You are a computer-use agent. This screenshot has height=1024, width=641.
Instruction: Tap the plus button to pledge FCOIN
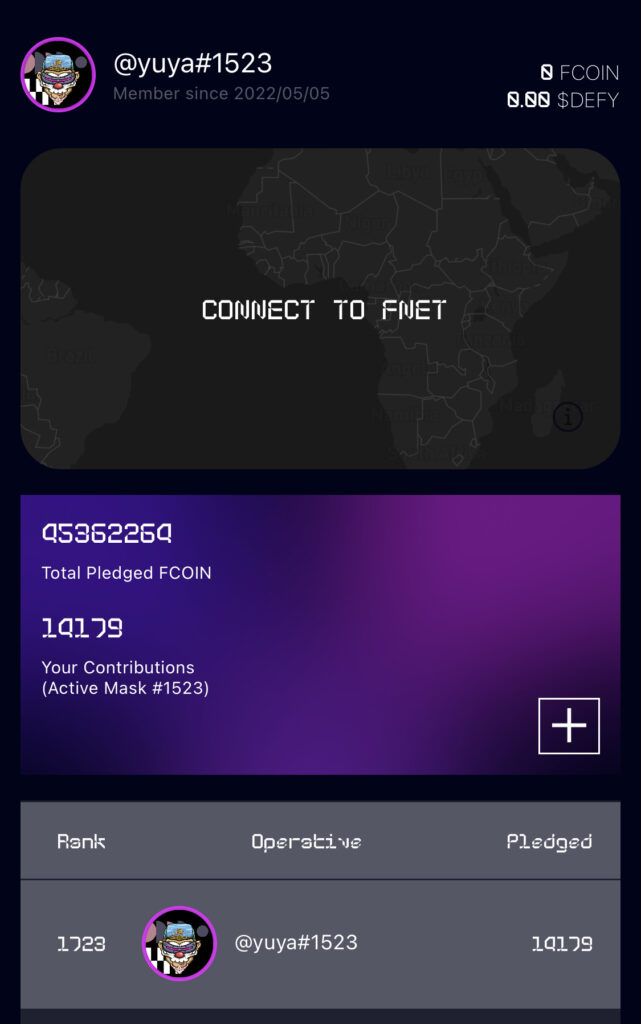tap(569, 726)
